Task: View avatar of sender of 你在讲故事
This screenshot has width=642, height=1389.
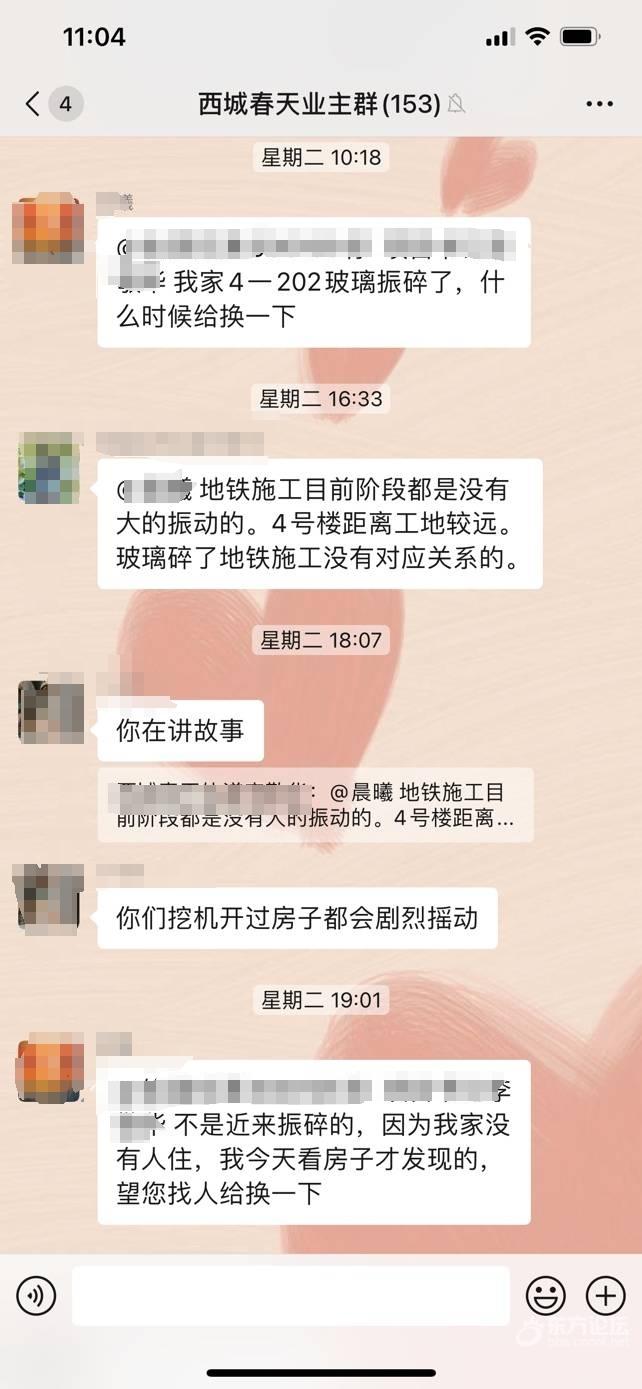Action: coord(50,711)
